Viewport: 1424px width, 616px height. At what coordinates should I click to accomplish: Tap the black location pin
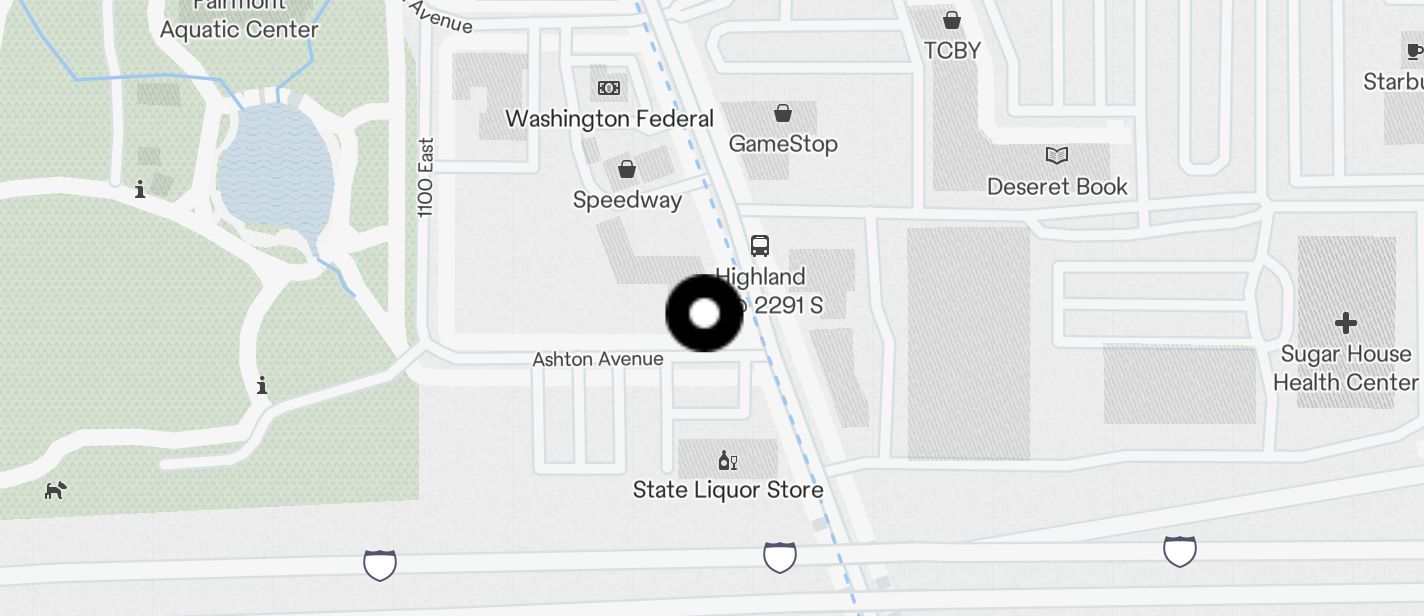coord(704,314)
